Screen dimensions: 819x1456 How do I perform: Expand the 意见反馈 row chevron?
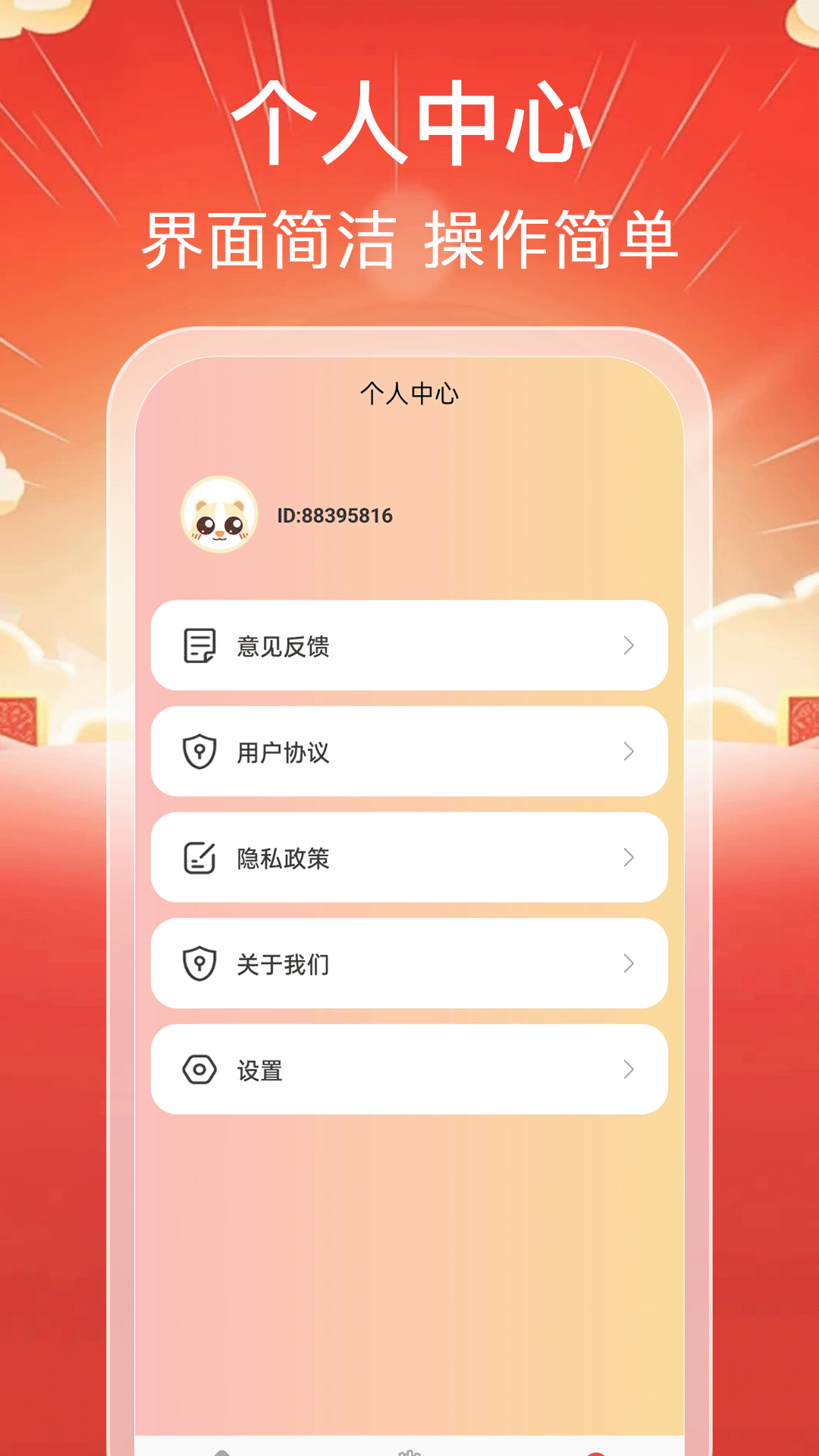pos(628,646)
